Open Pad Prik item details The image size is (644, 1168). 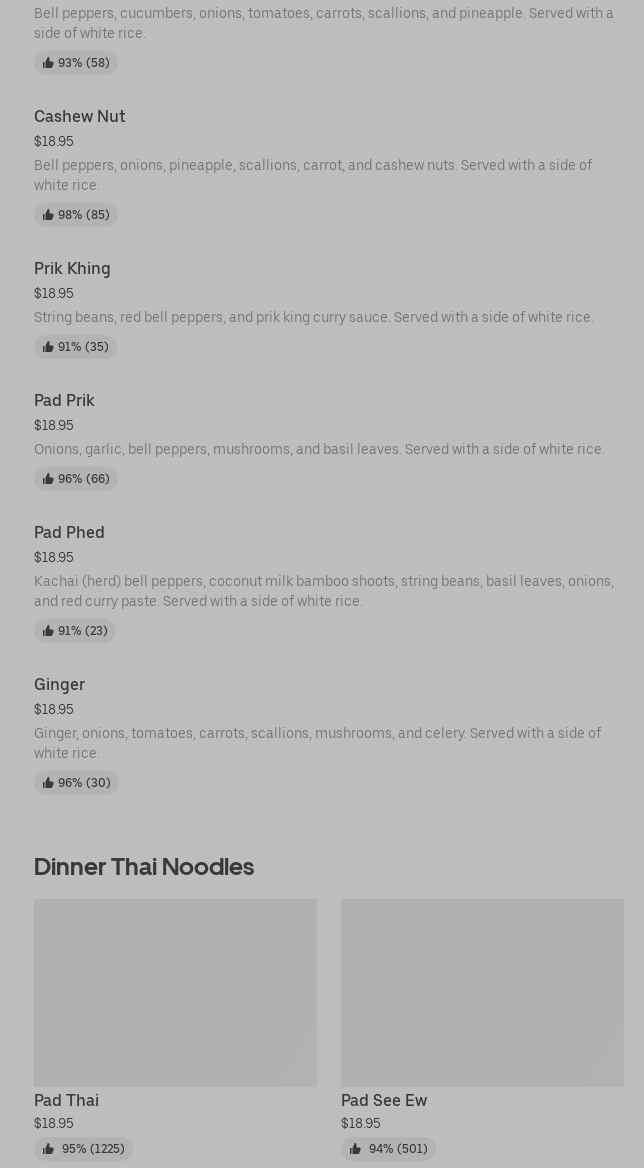point(64,401)
